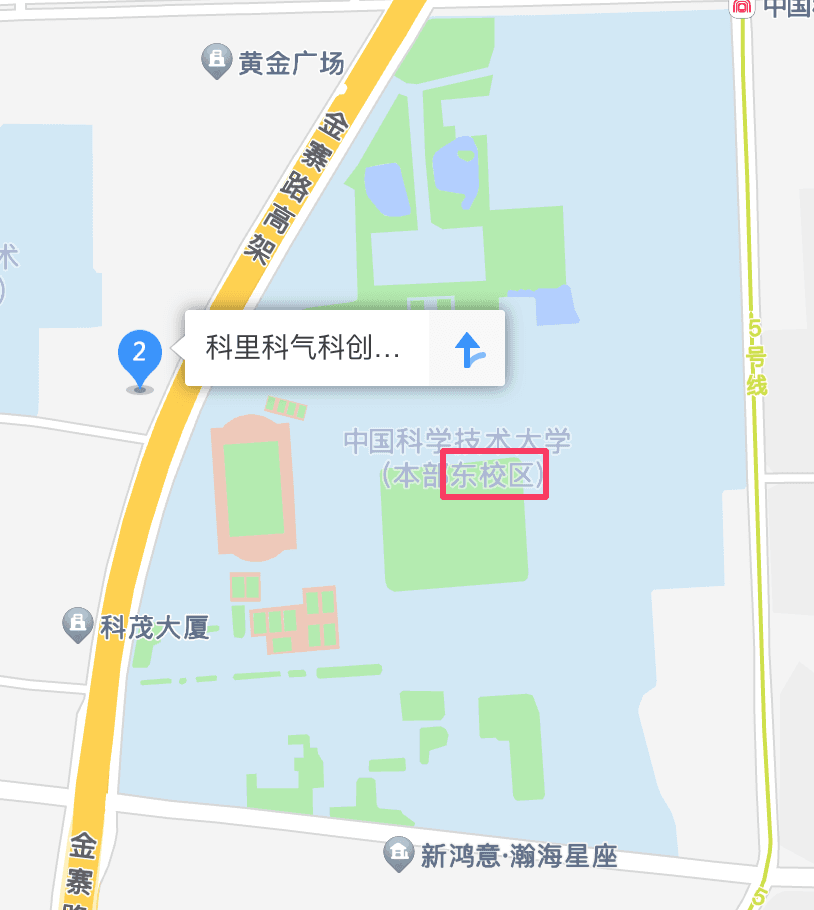Image resolution: width=814 pixels, height=910 pixels.
Task: Select the 黄金广场 place marker
Action: coord(216,63)
